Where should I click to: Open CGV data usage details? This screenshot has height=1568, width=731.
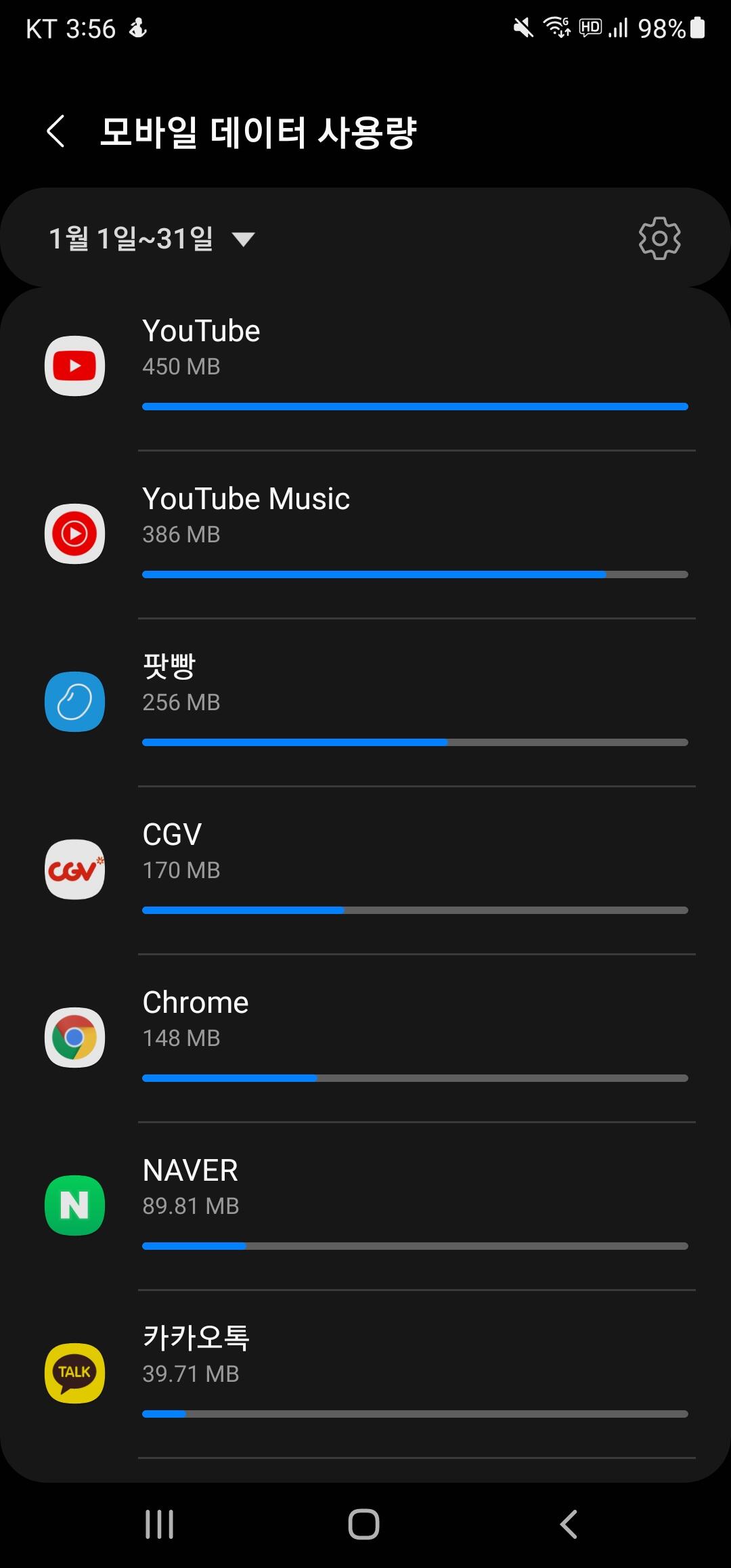tap(365, 869)
